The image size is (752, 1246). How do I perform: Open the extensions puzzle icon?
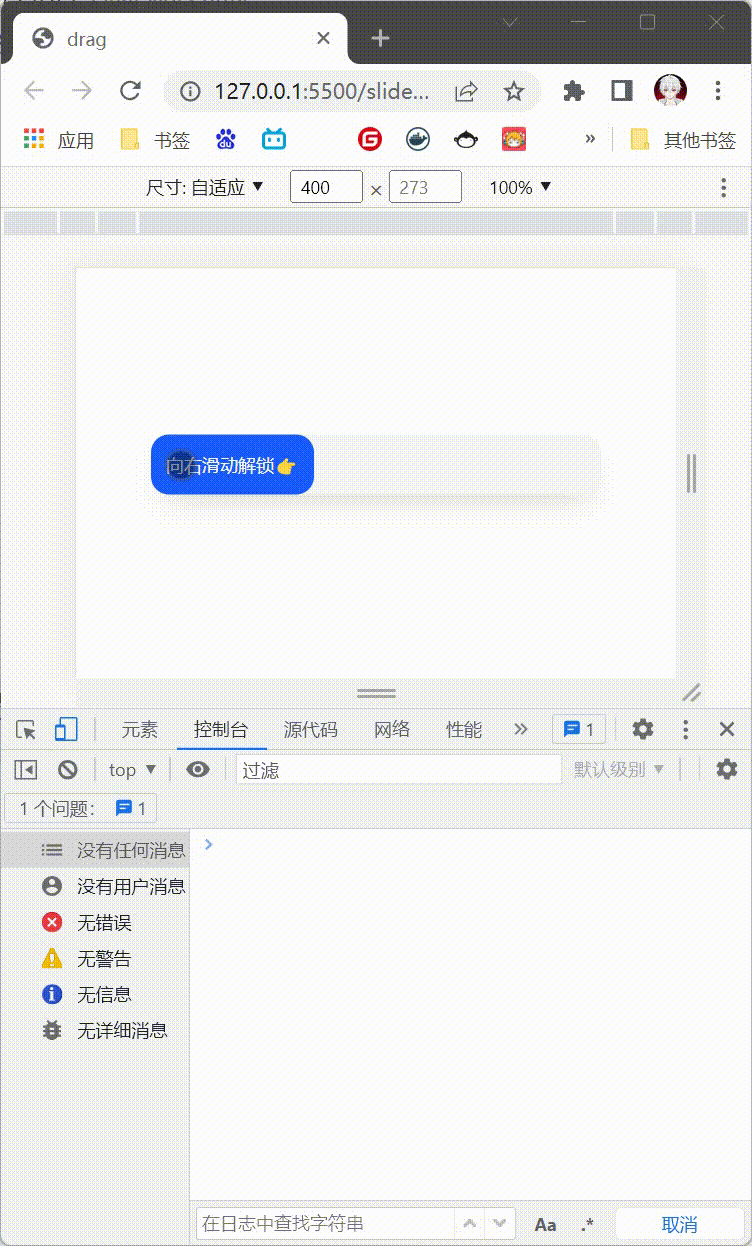click(x=573, y=91)
